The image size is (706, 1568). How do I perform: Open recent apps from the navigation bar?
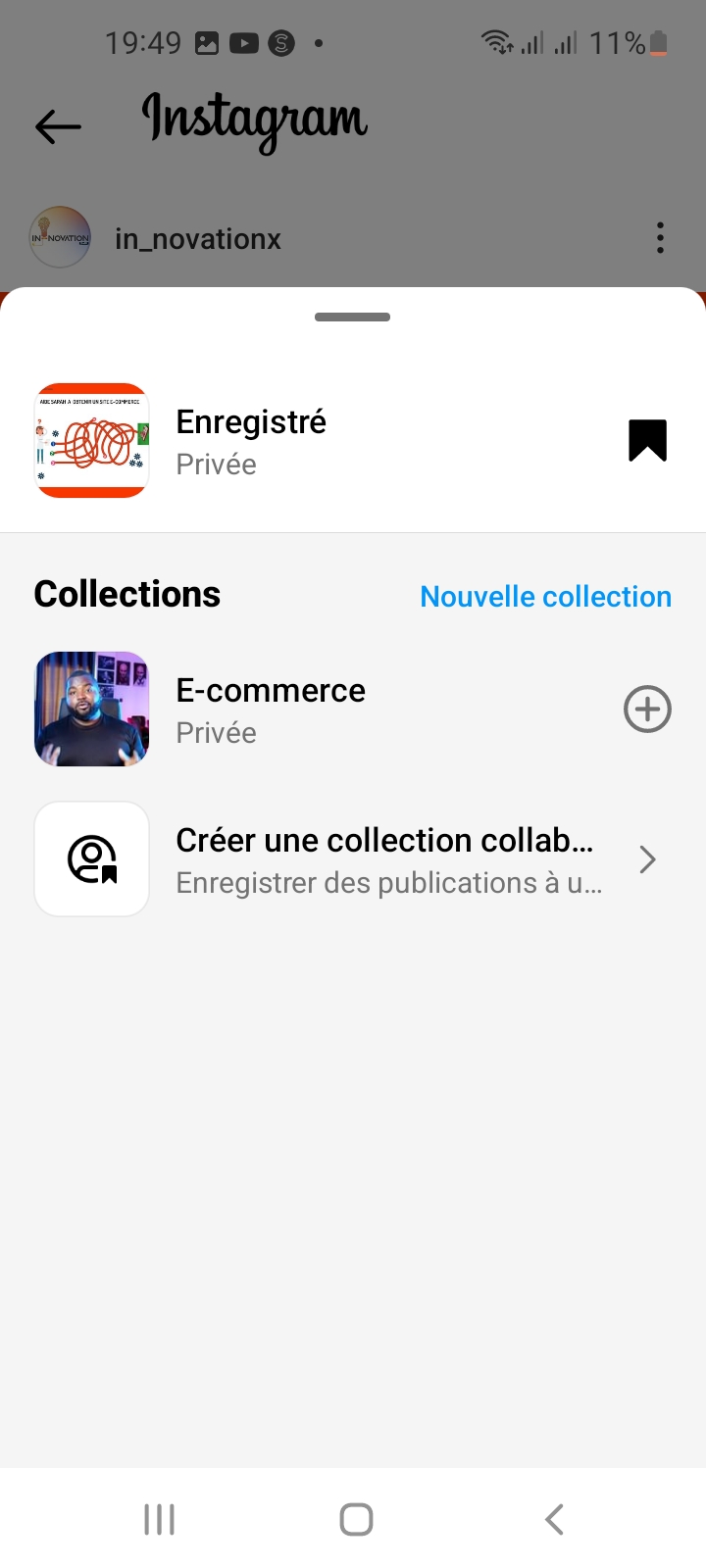coord(159,1519)
